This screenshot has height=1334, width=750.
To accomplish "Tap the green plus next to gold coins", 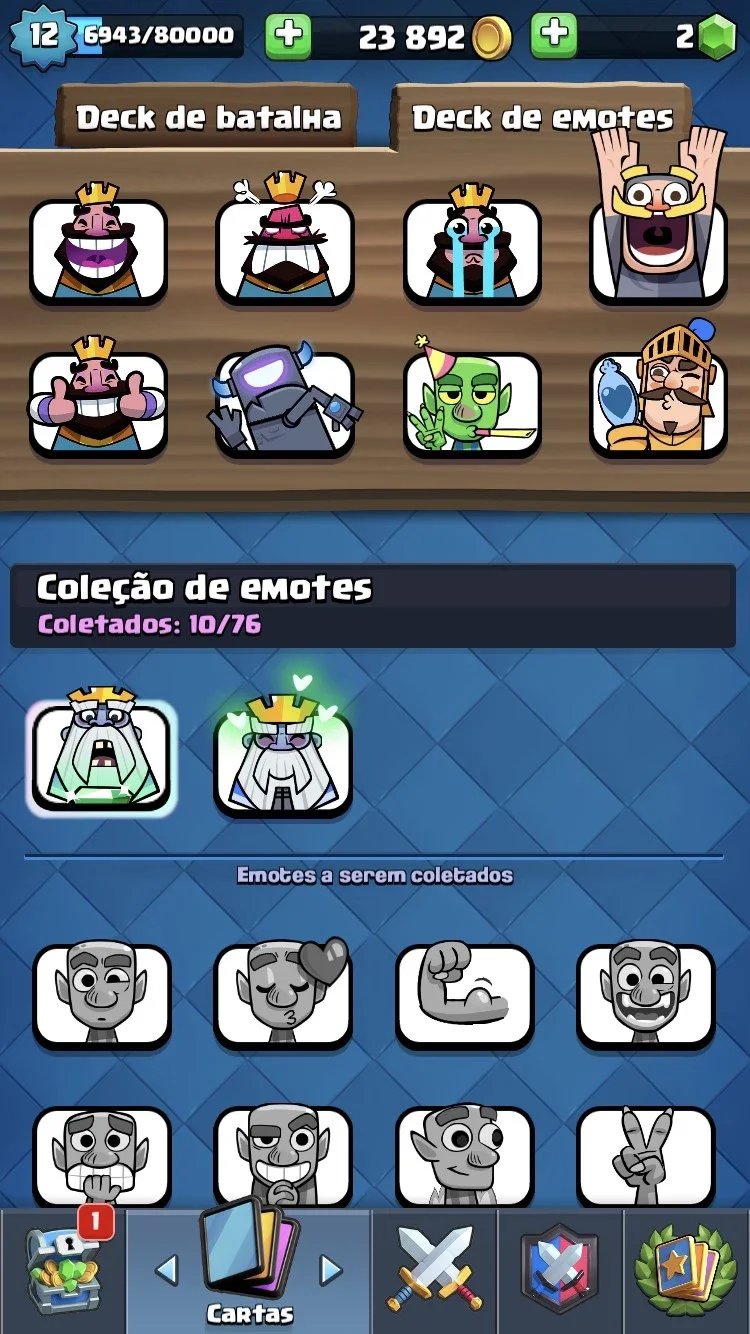I will tap(288, 37).
